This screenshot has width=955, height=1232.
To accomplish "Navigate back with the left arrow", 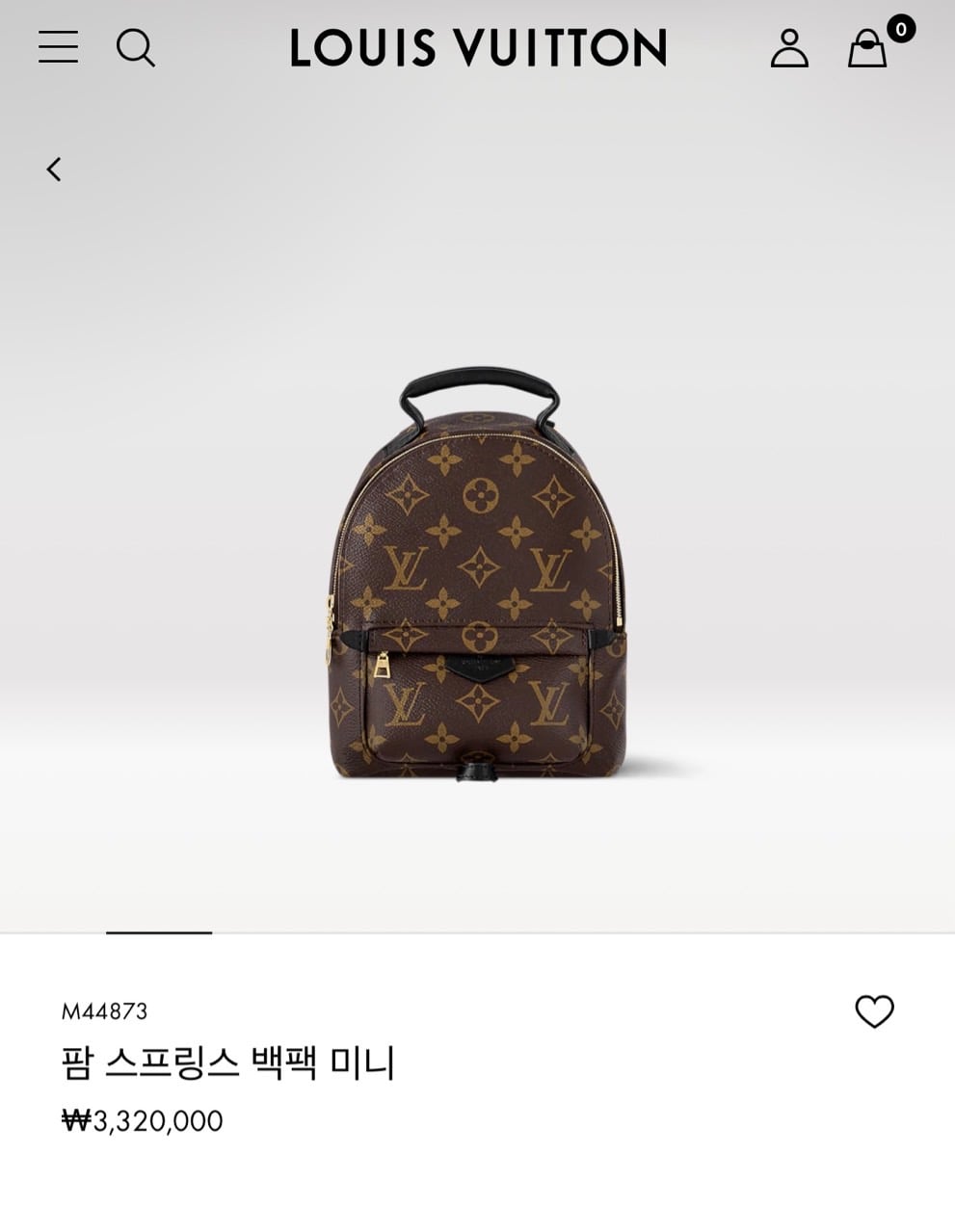I will (x=53, y=168).
